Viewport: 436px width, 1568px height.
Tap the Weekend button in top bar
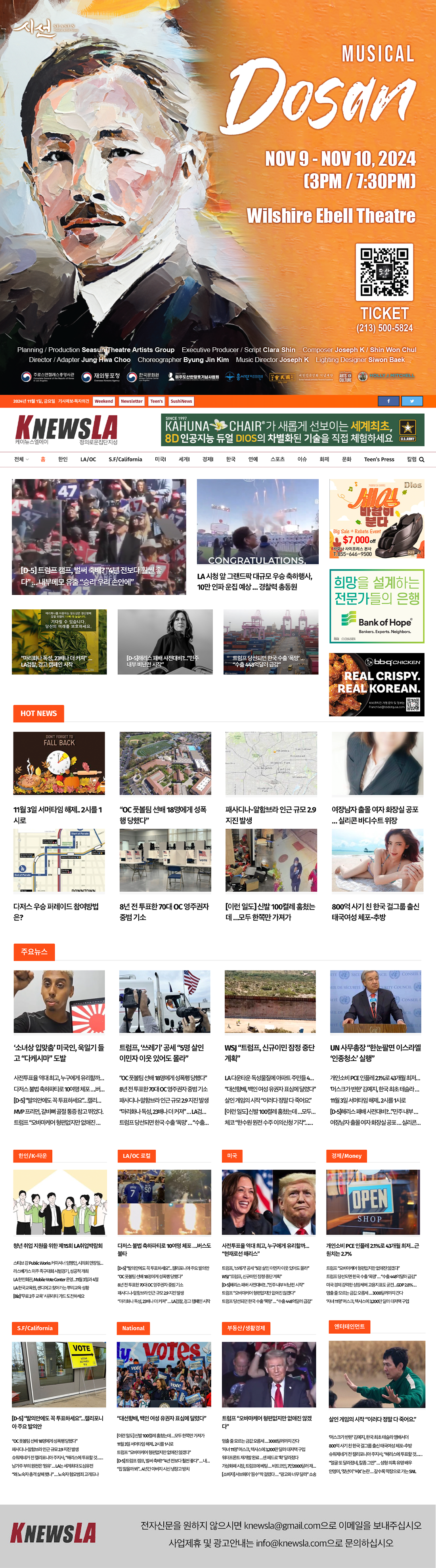[103, 401]
